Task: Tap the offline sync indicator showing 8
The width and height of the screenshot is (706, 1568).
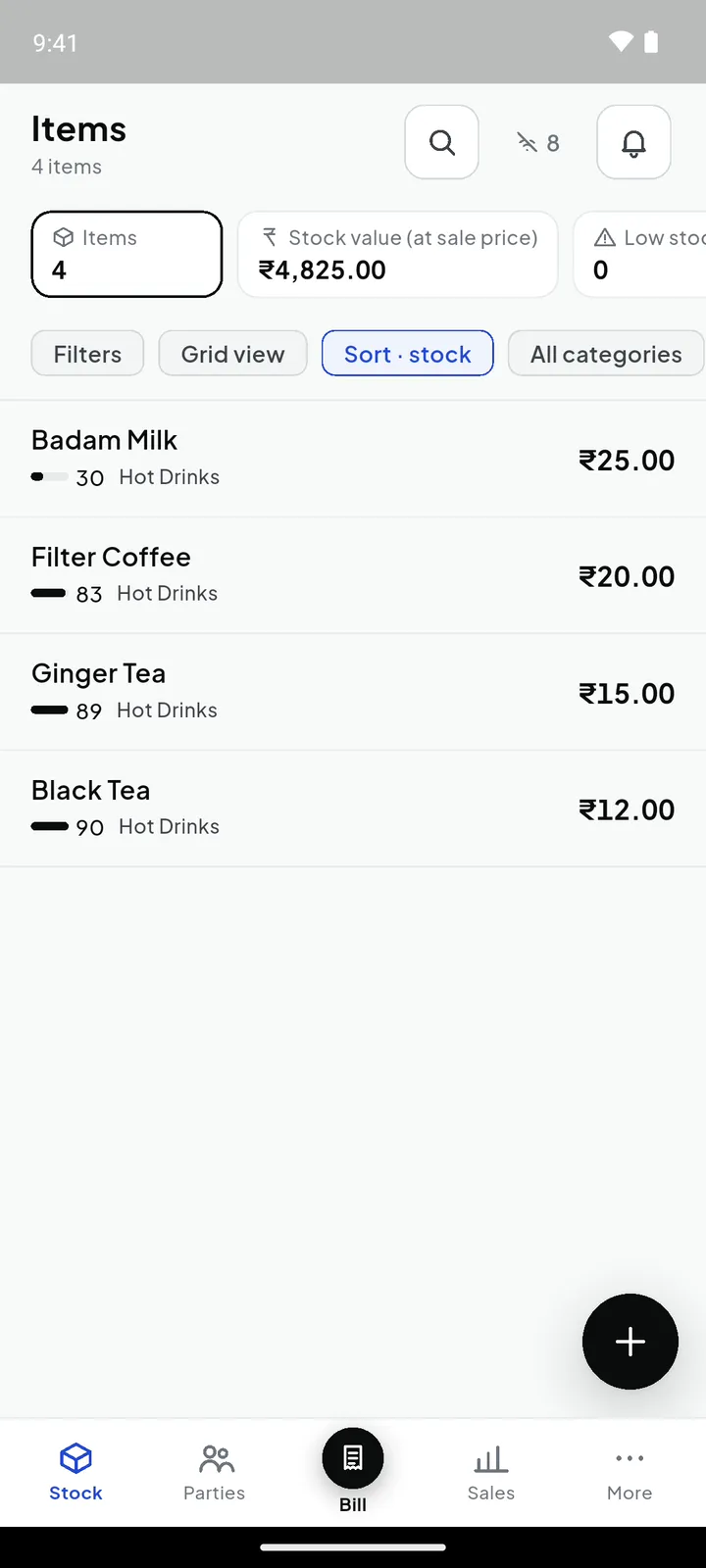Action: (538, 143)
